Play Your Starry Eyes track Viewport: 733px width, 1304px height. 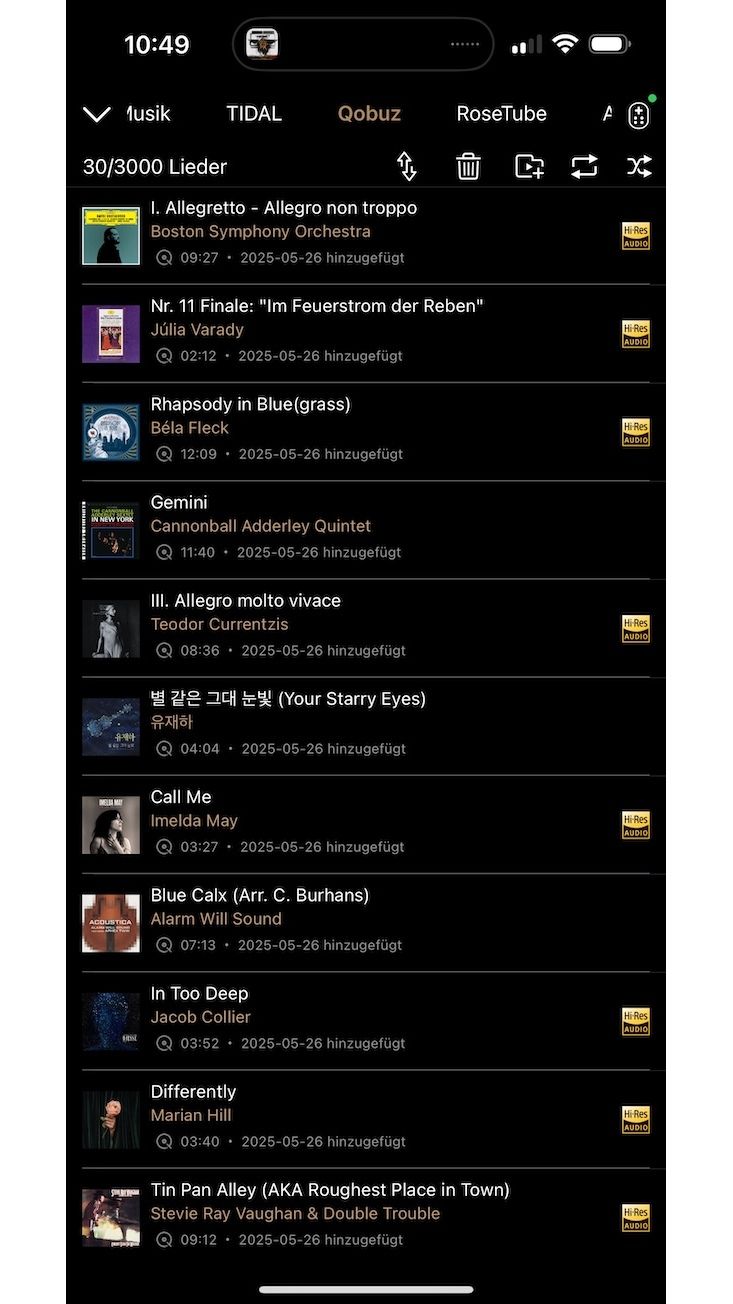pos(288,699)
